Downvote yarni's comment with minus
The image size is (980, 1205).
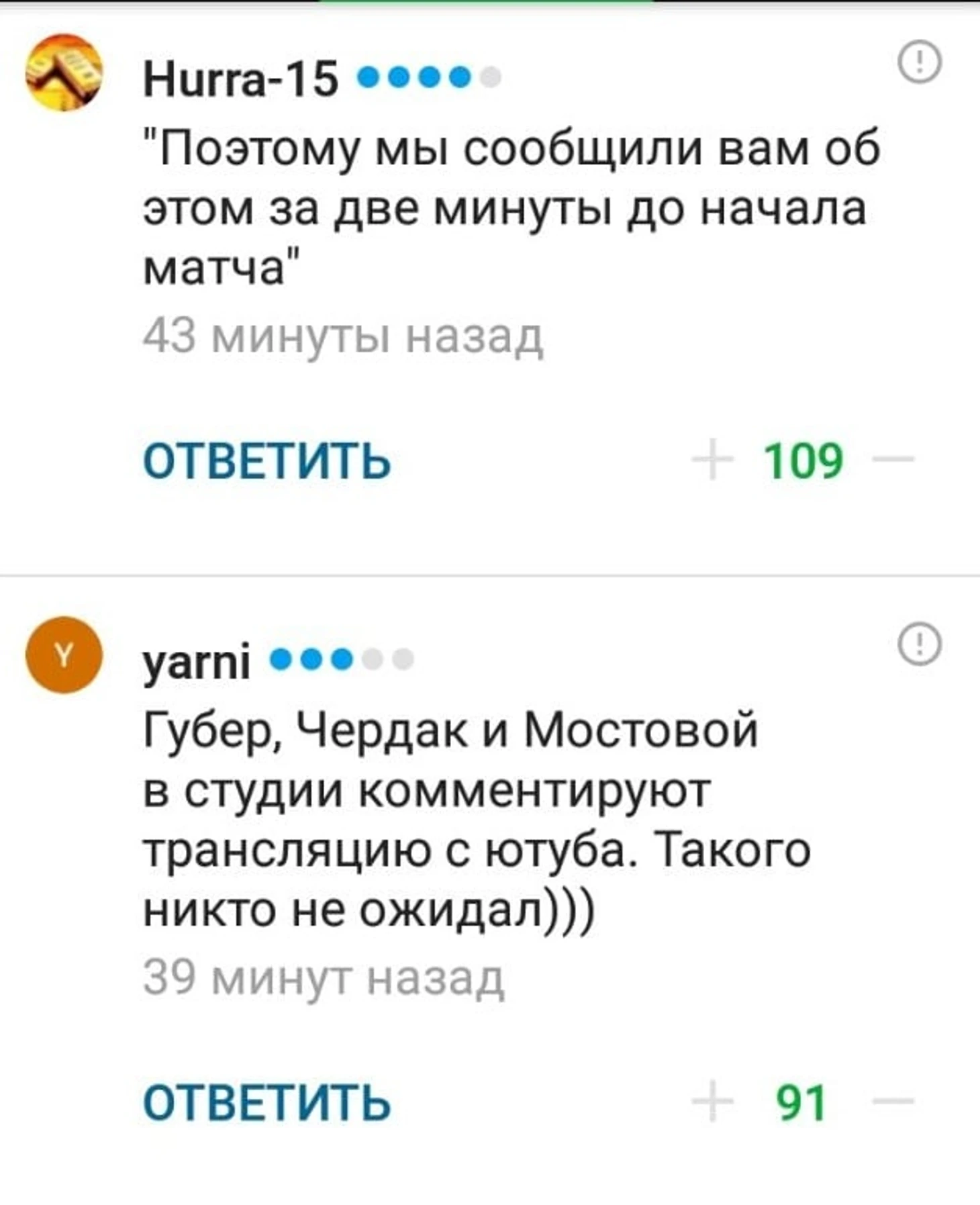(x=893, y=1102)
